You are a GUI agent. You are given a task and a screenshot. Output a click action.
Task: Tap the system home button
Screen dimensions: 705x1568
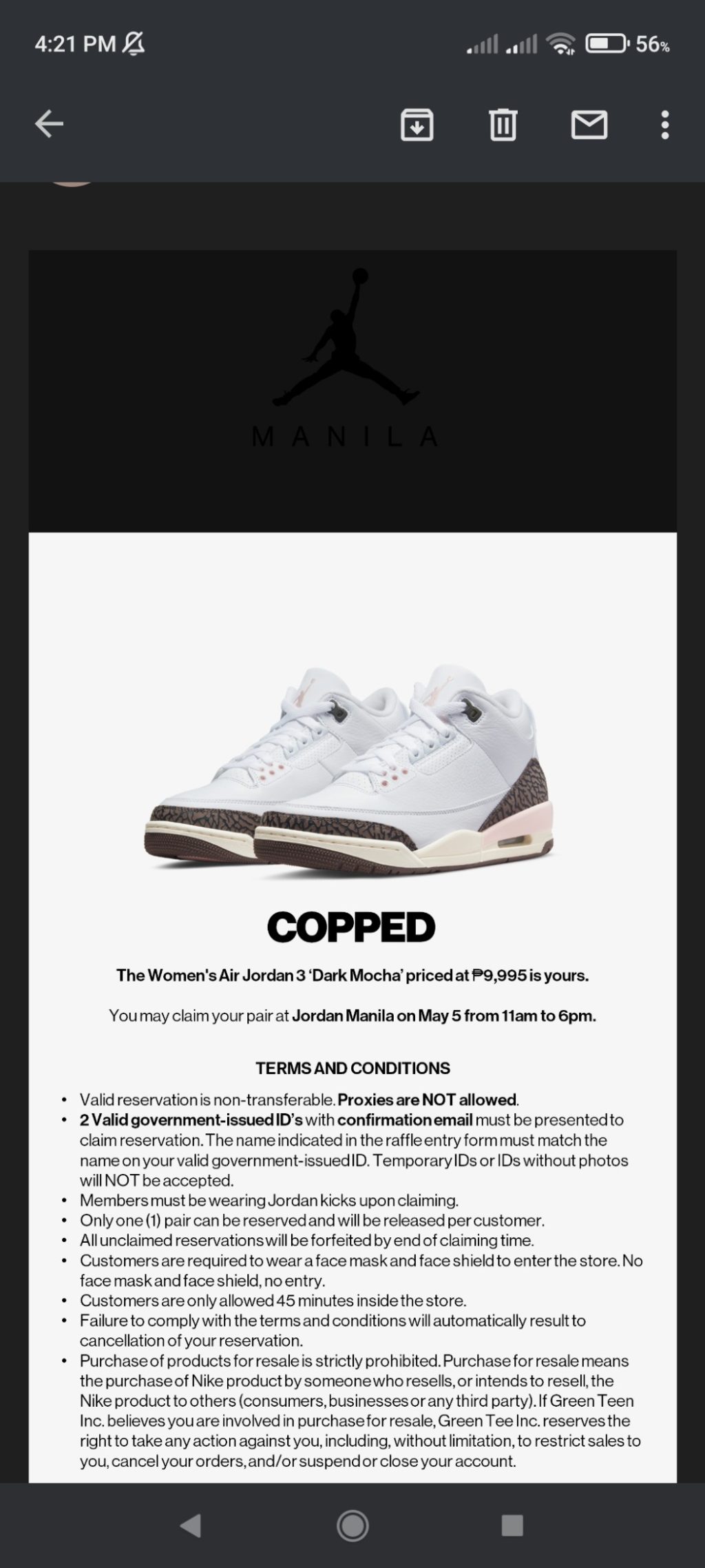click(x=352, y=1525)
